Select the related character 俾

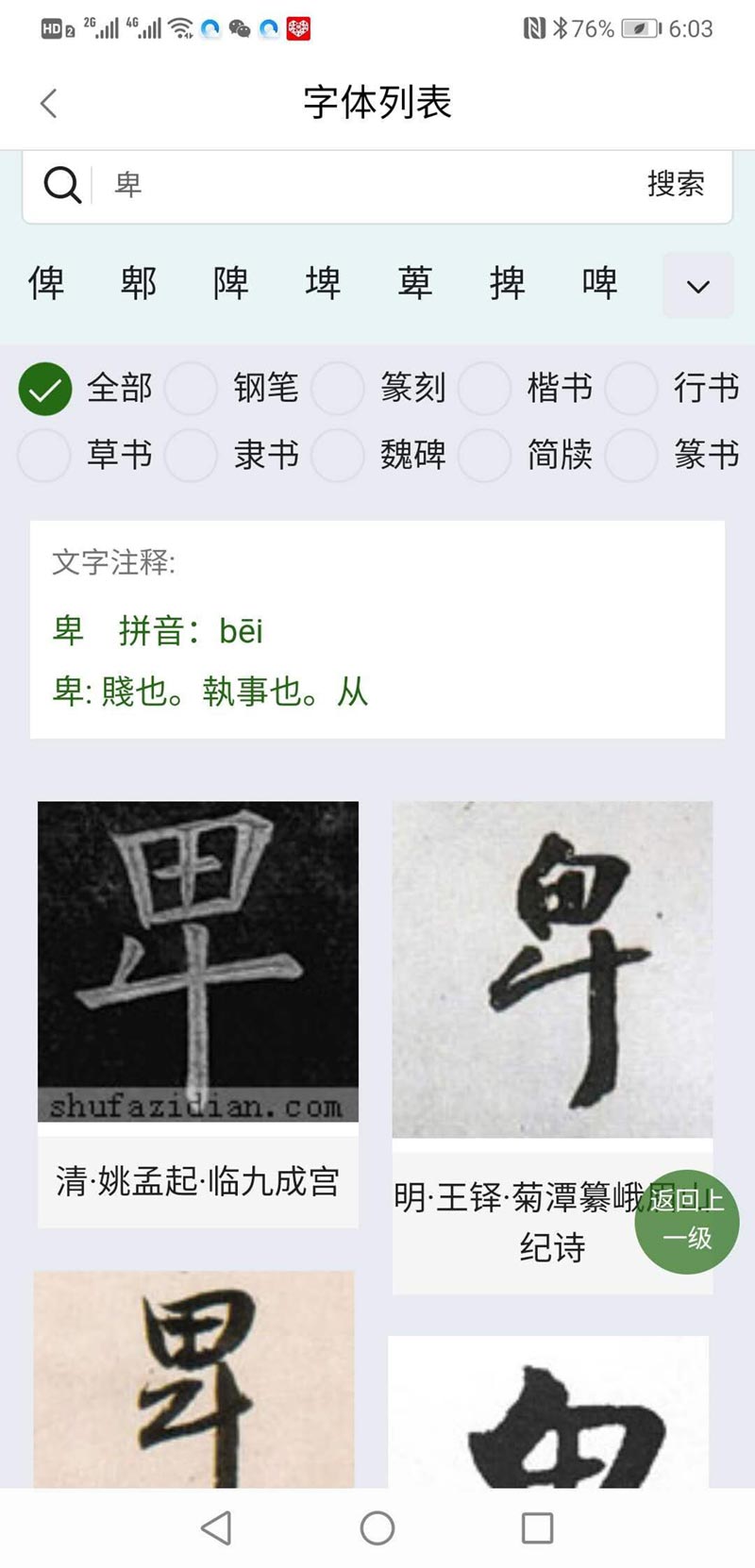click(46, 283)
